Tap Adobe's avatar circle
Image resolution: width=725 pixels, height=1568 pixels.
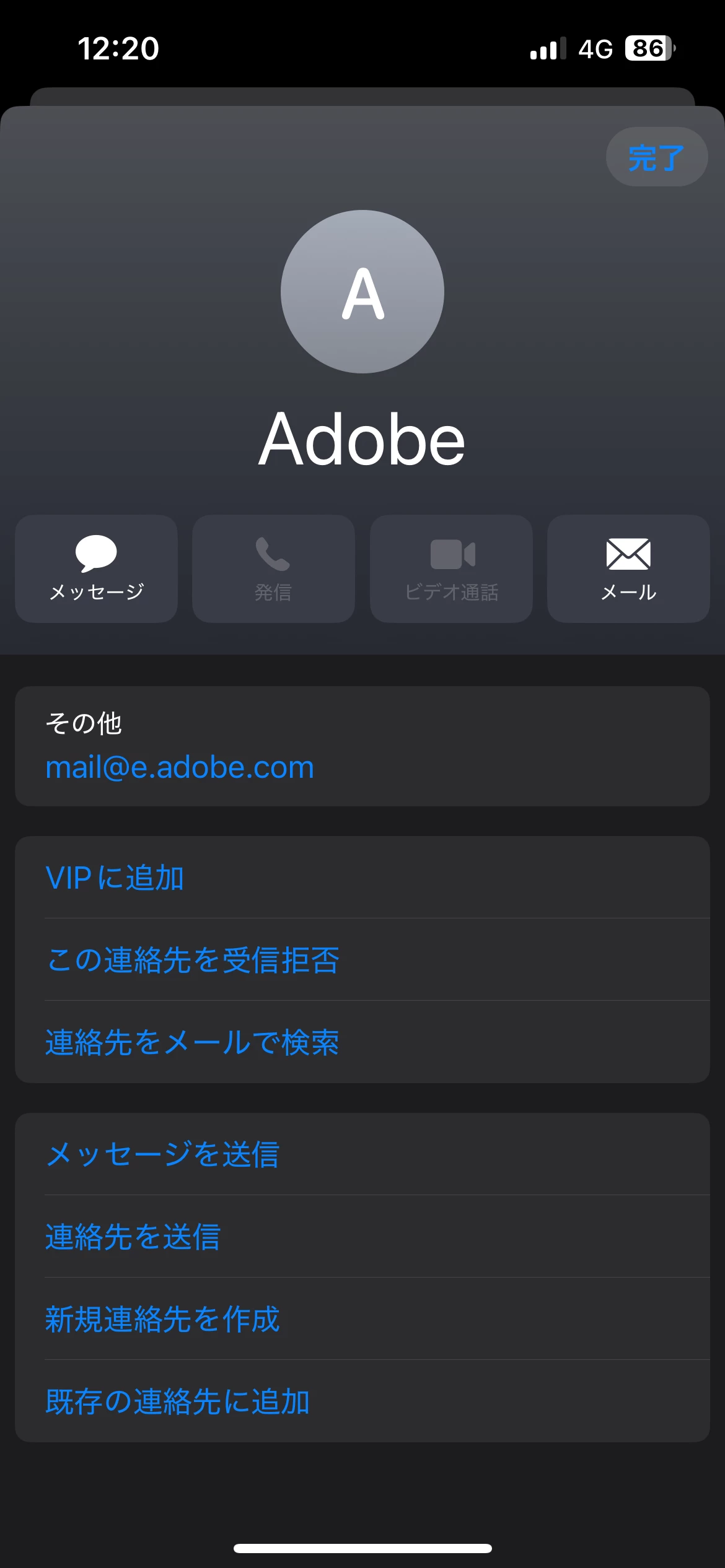coord(362,292)
